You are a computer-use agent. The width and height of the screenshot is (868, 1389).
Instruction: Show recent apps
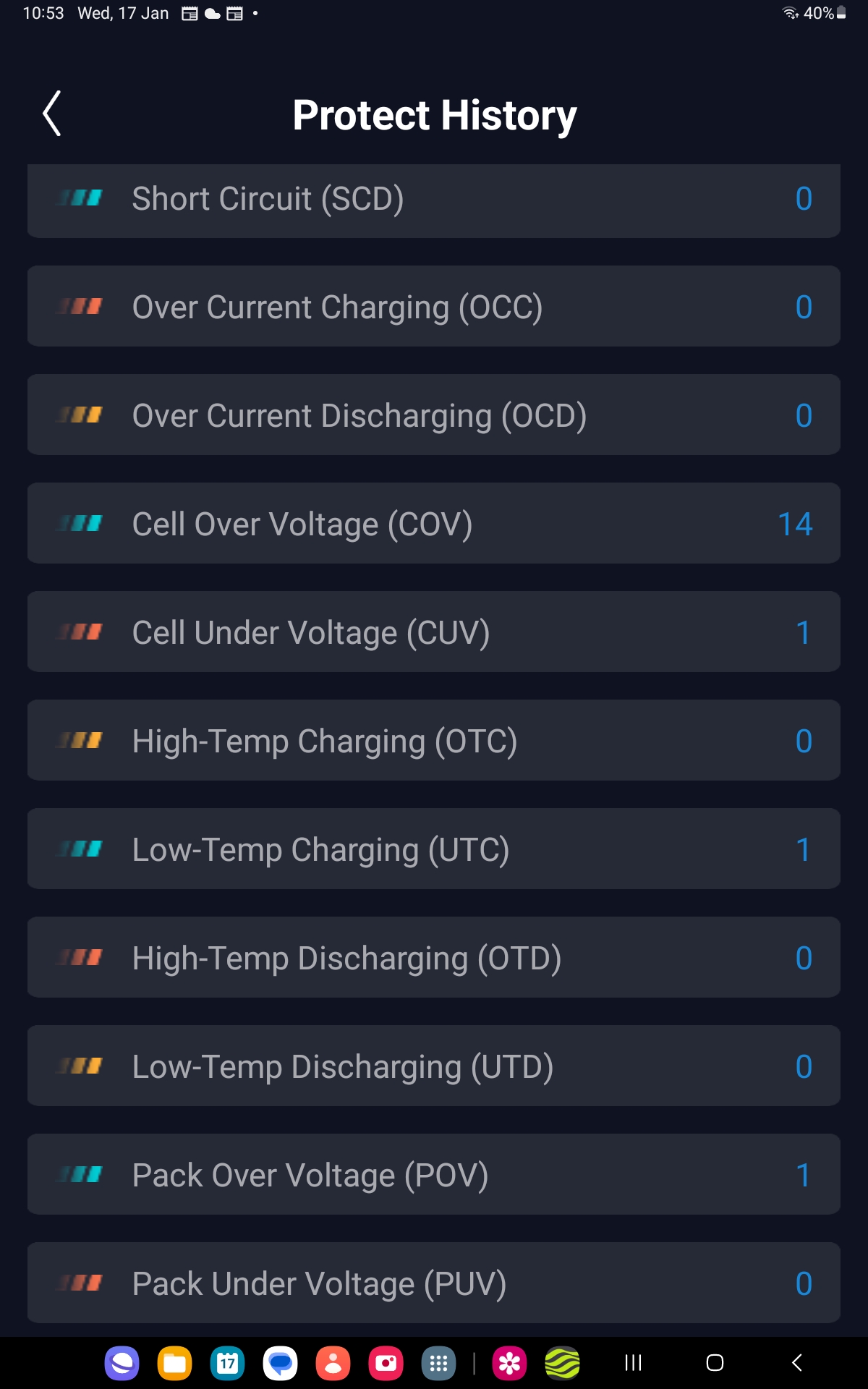click(633, 1363)
